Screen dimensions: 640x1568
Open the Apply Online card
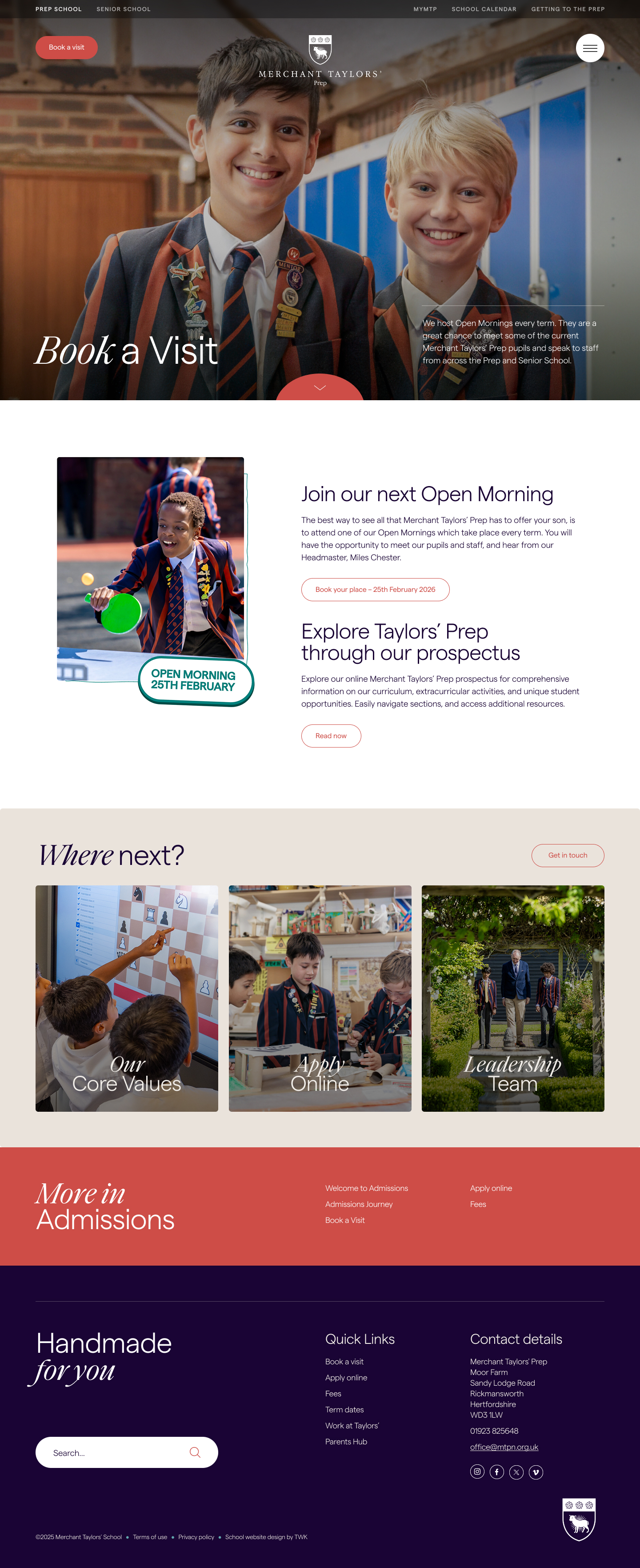click(320, 998)
